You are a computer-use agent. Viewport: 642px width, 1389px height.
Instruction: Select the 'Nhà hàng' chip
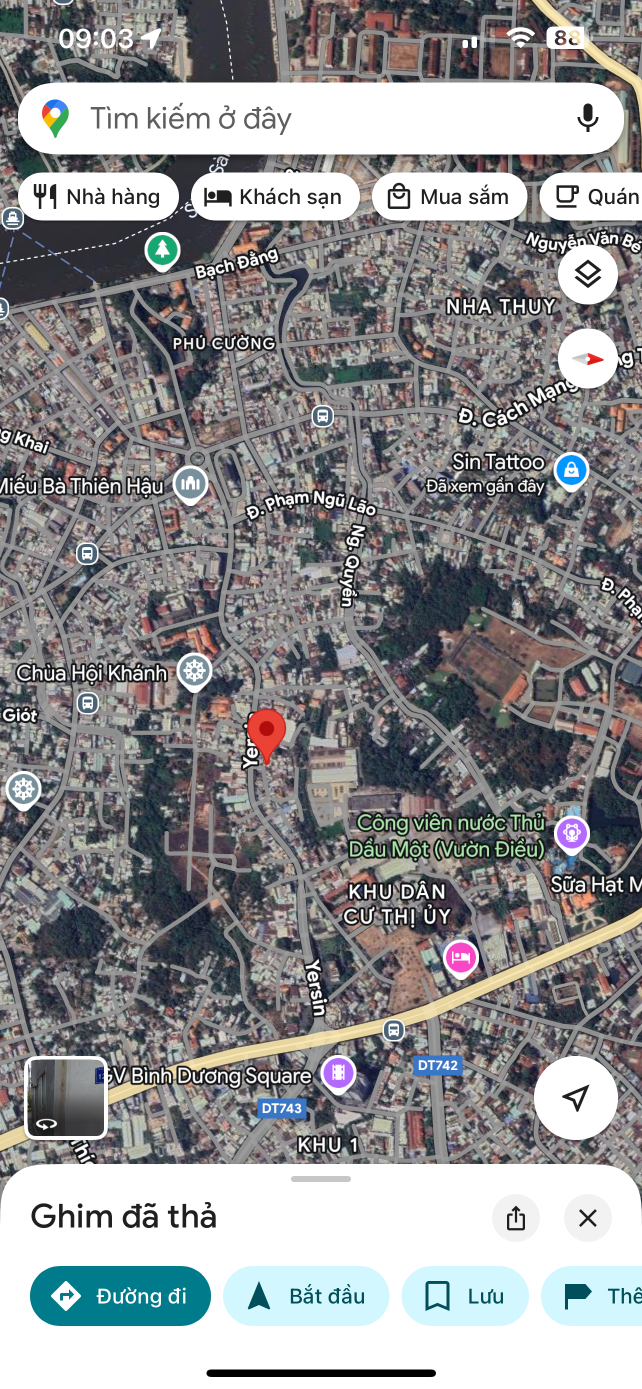(x=98, y=197)
